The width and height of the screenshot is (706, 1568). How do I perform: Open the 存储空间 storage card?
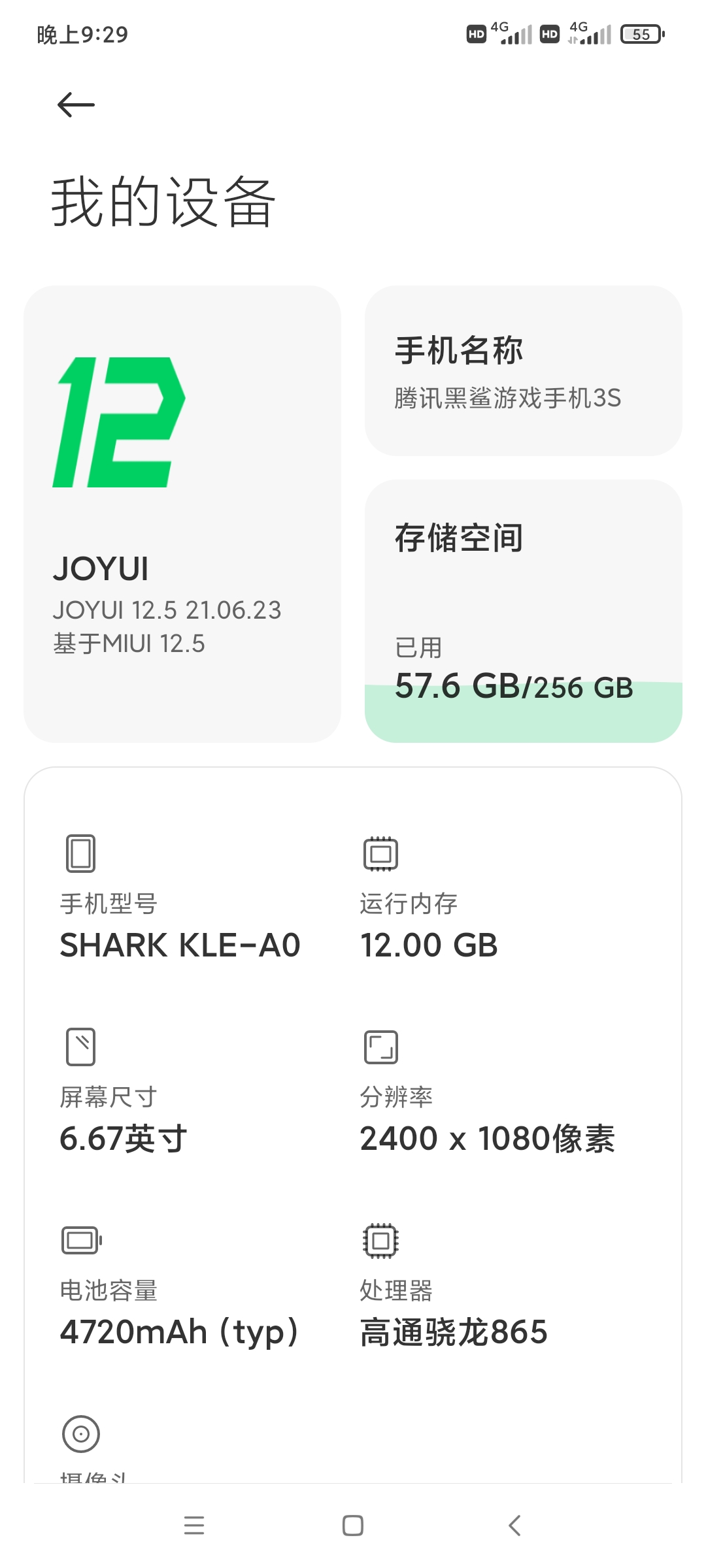(523, 611)
